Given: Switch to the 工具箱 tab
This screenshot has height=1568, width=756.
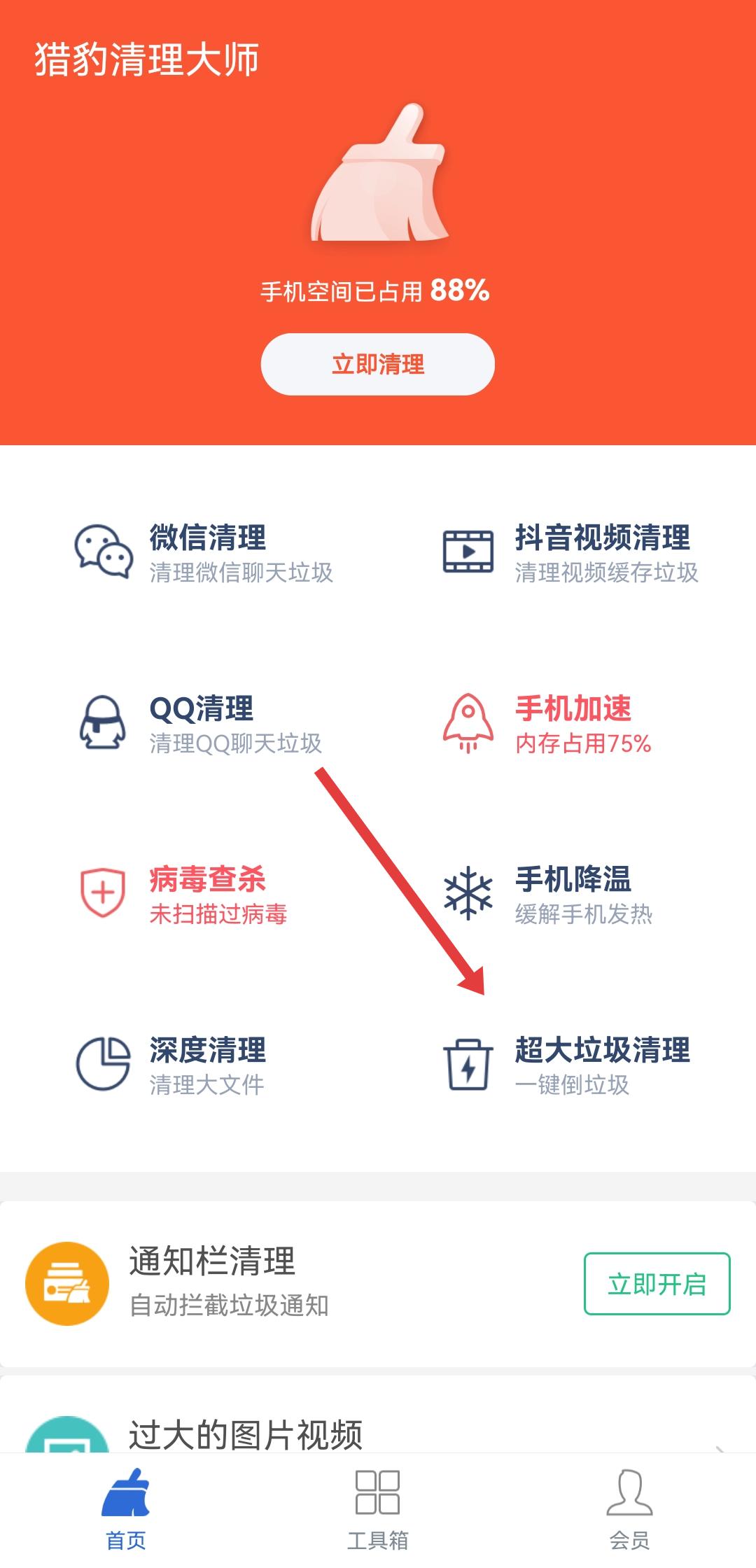Looking at the screenshot, I should point(377,1509).
